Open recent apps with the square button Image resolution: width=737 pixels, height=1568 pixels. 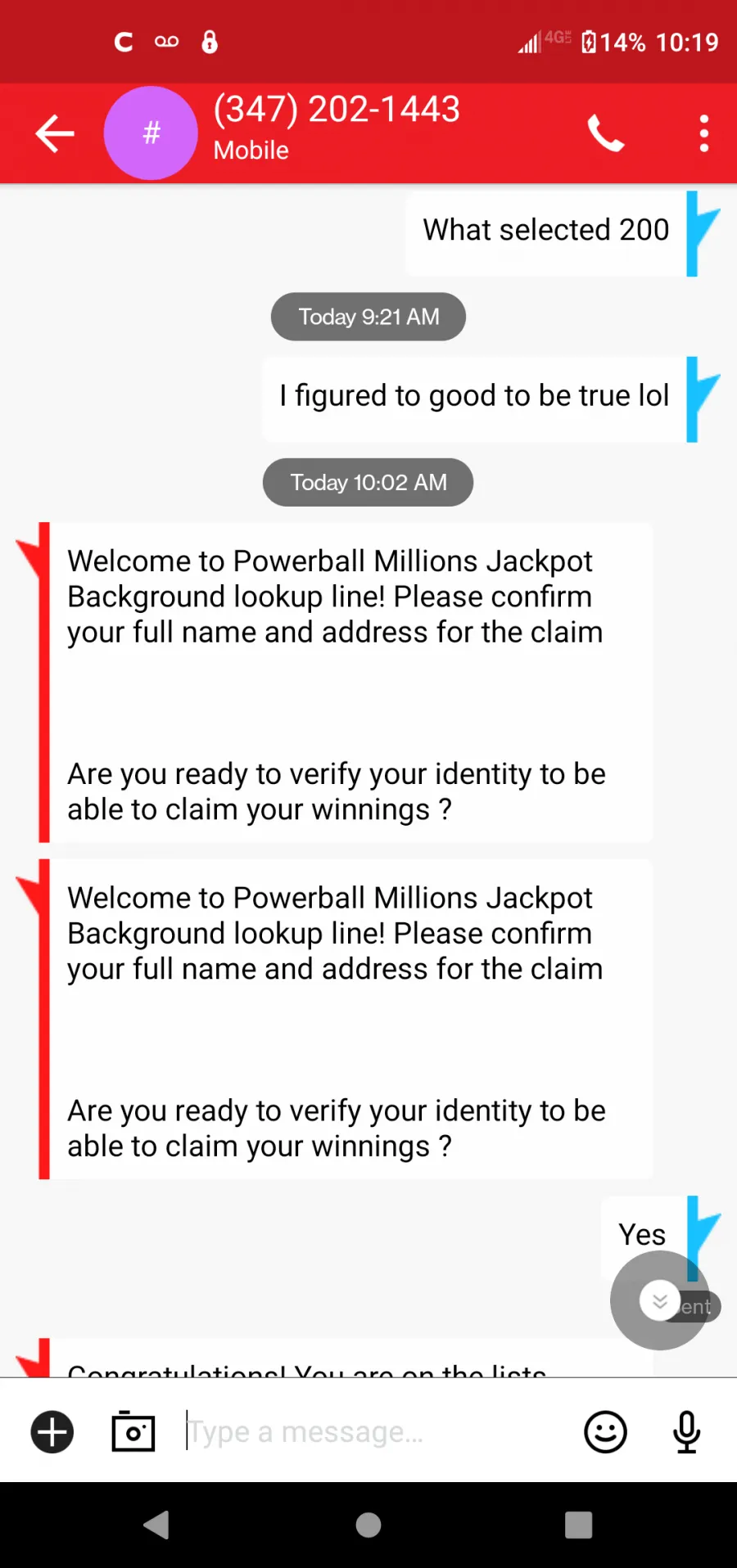click(578, 1525)
